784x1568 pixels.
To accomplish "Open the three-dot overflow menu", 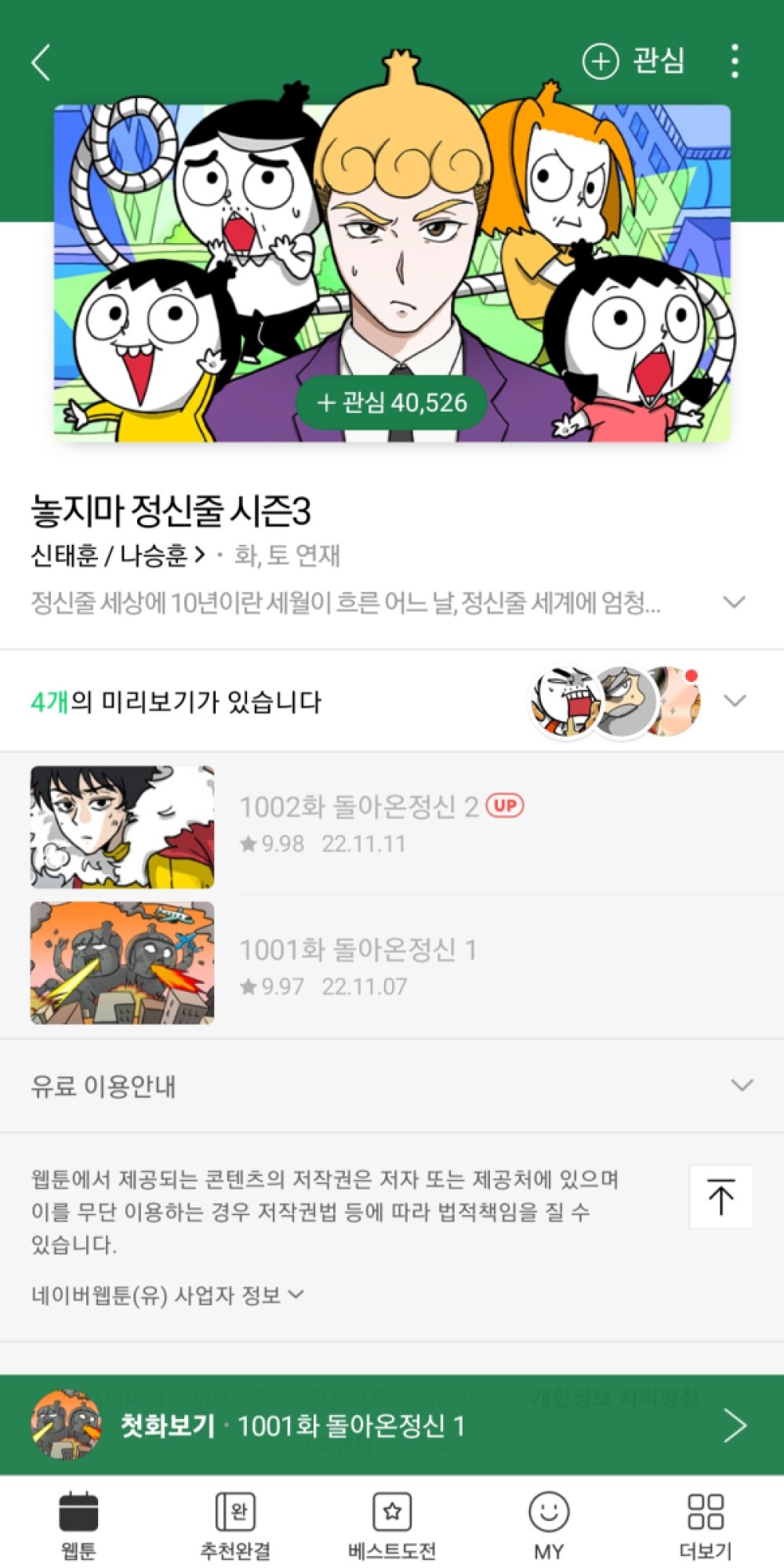I will 734,61.
